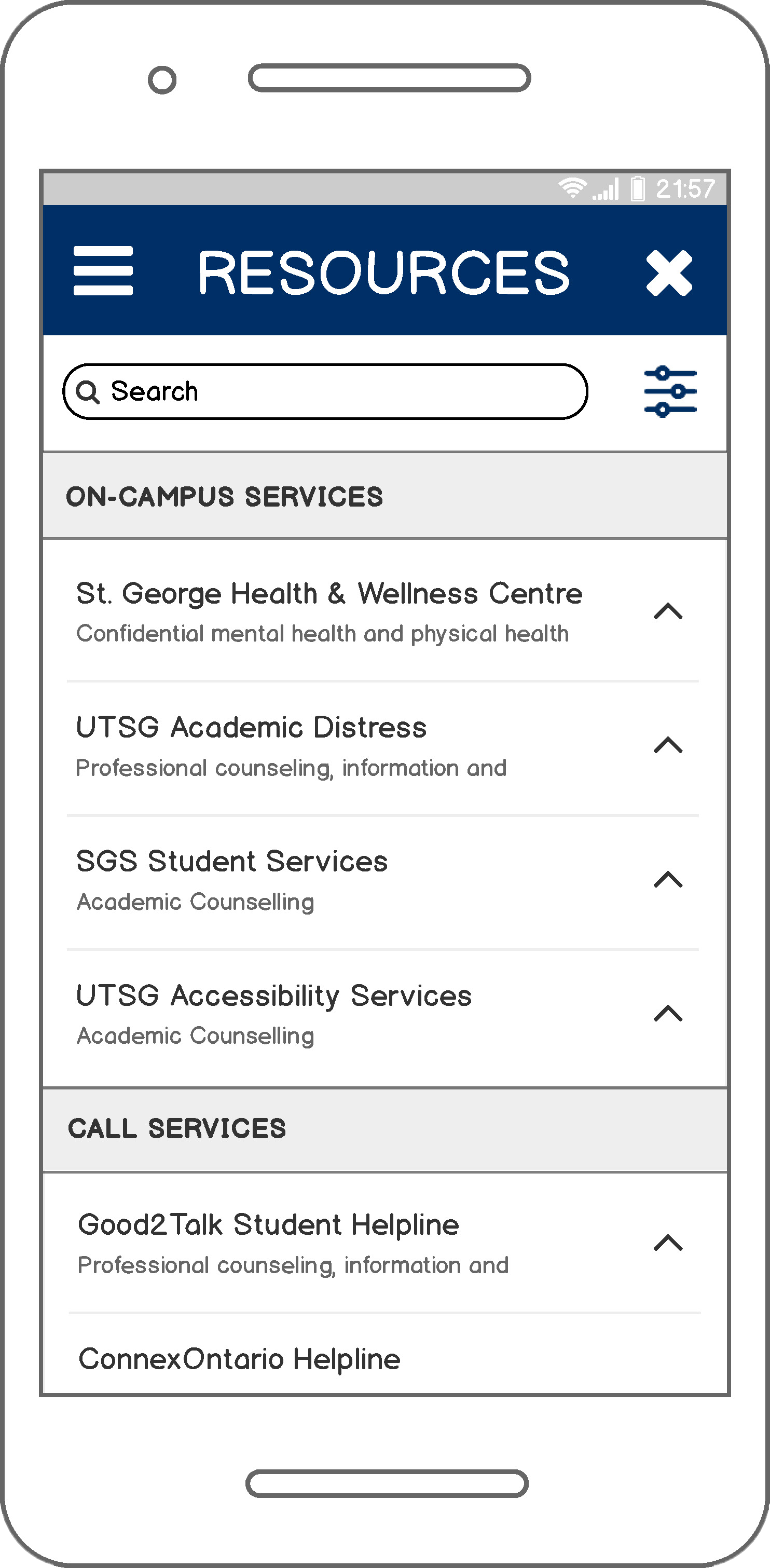Open SGS Student Services entry
Screen dimensions: 770x1568
pyautogui.click(x=383, y=880)
